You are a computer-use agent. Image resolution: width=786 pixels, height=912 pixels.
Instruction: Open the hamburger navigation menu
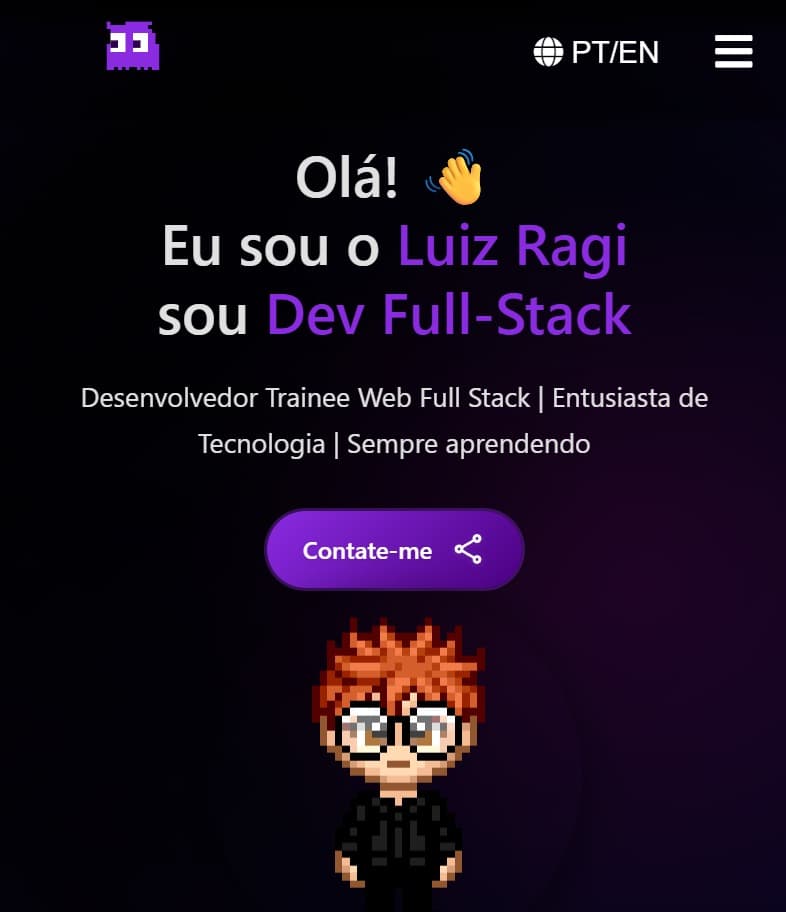(x=733, y=52)
